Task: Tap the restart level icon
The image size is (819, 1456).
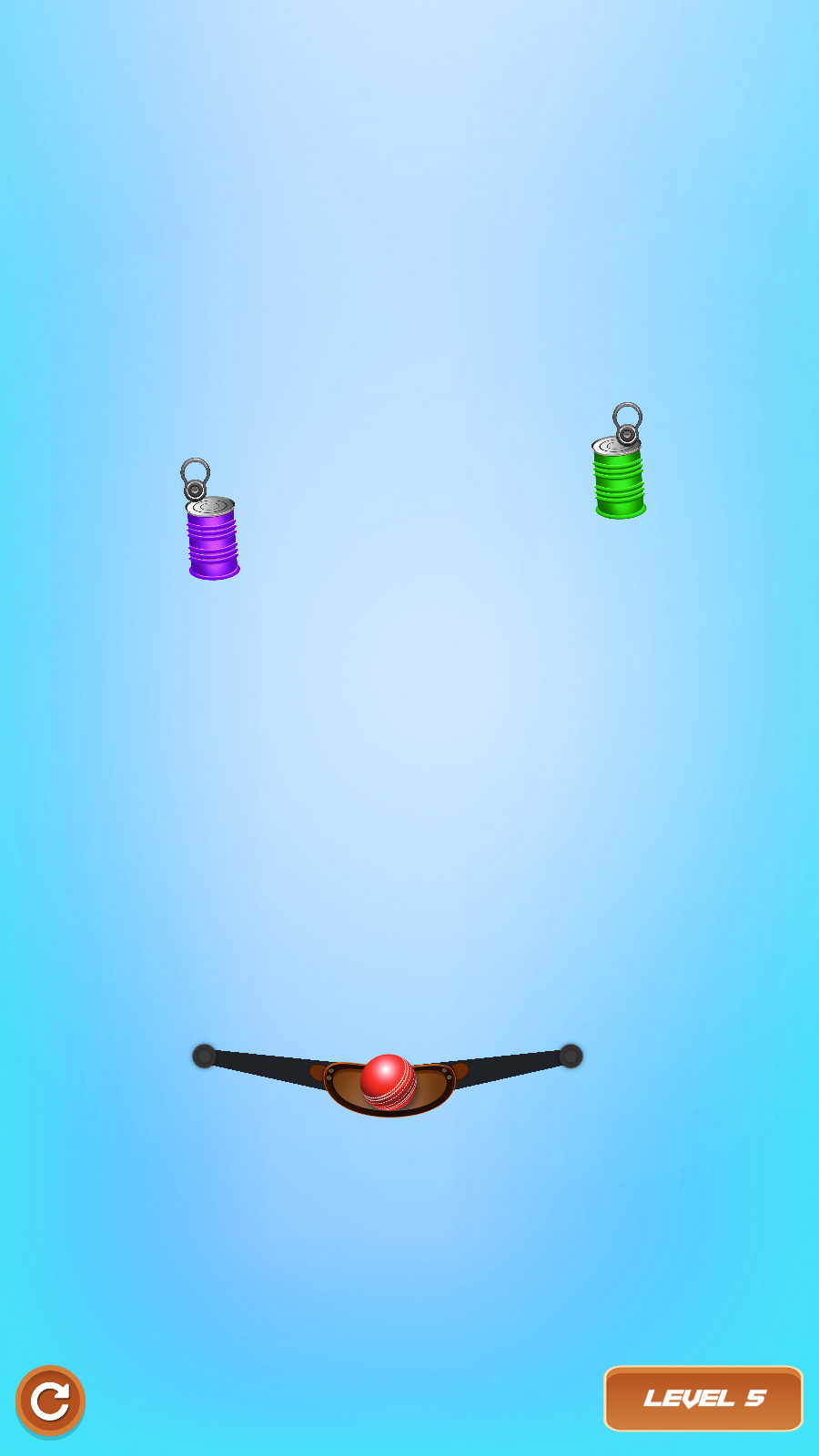Action: [x=50, y=1400]
